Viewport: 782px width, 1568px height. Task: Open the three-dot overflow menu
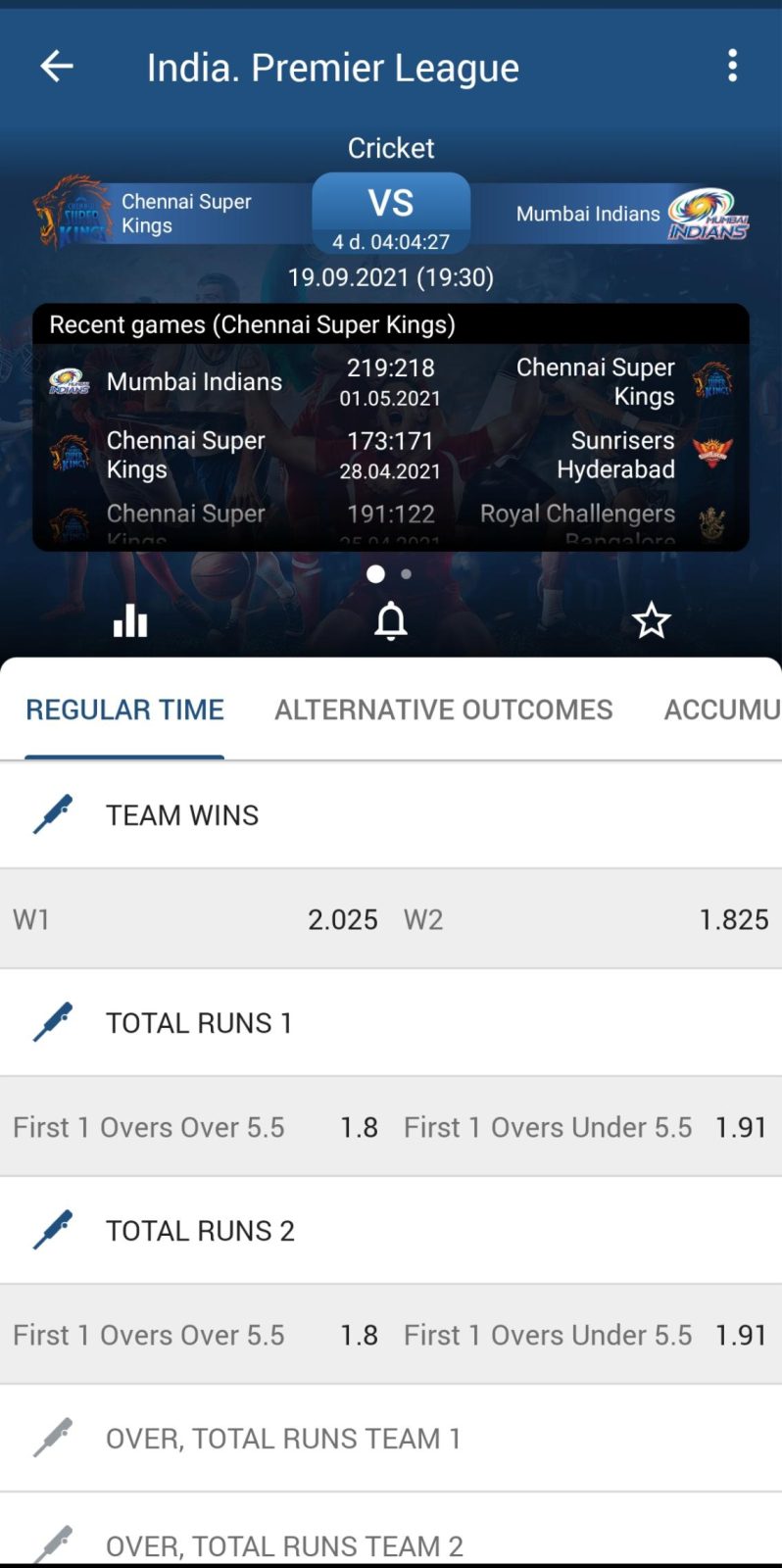tap(732, 67)
